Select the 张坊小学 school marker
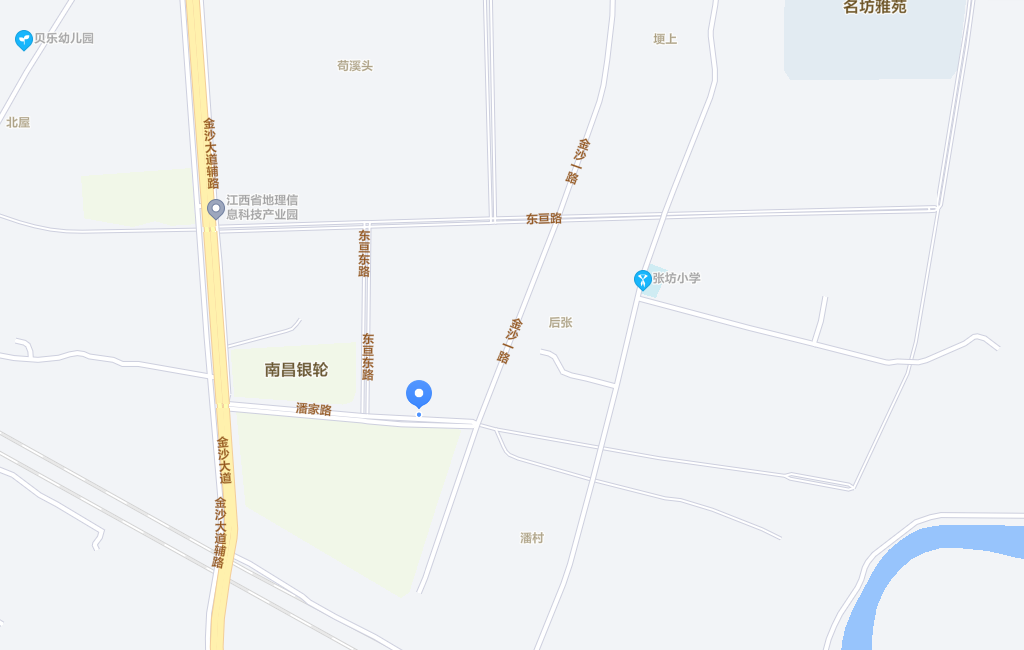 point(643,280)
